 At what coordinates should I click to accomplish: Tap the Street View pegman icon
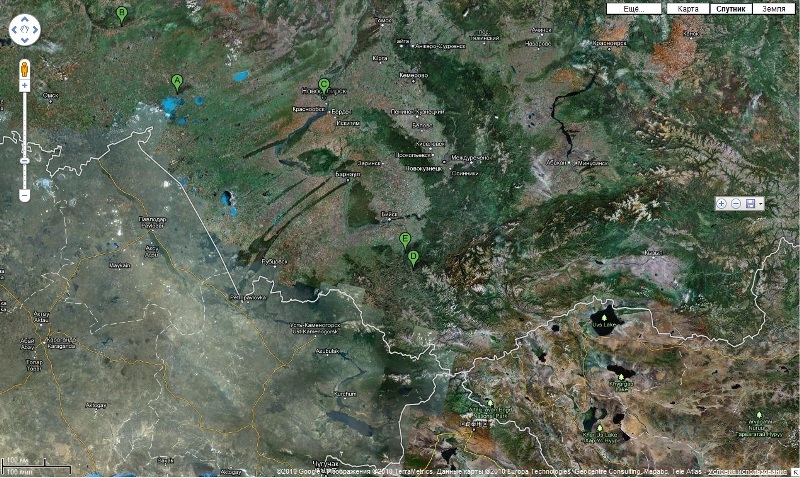pos(24,69)
